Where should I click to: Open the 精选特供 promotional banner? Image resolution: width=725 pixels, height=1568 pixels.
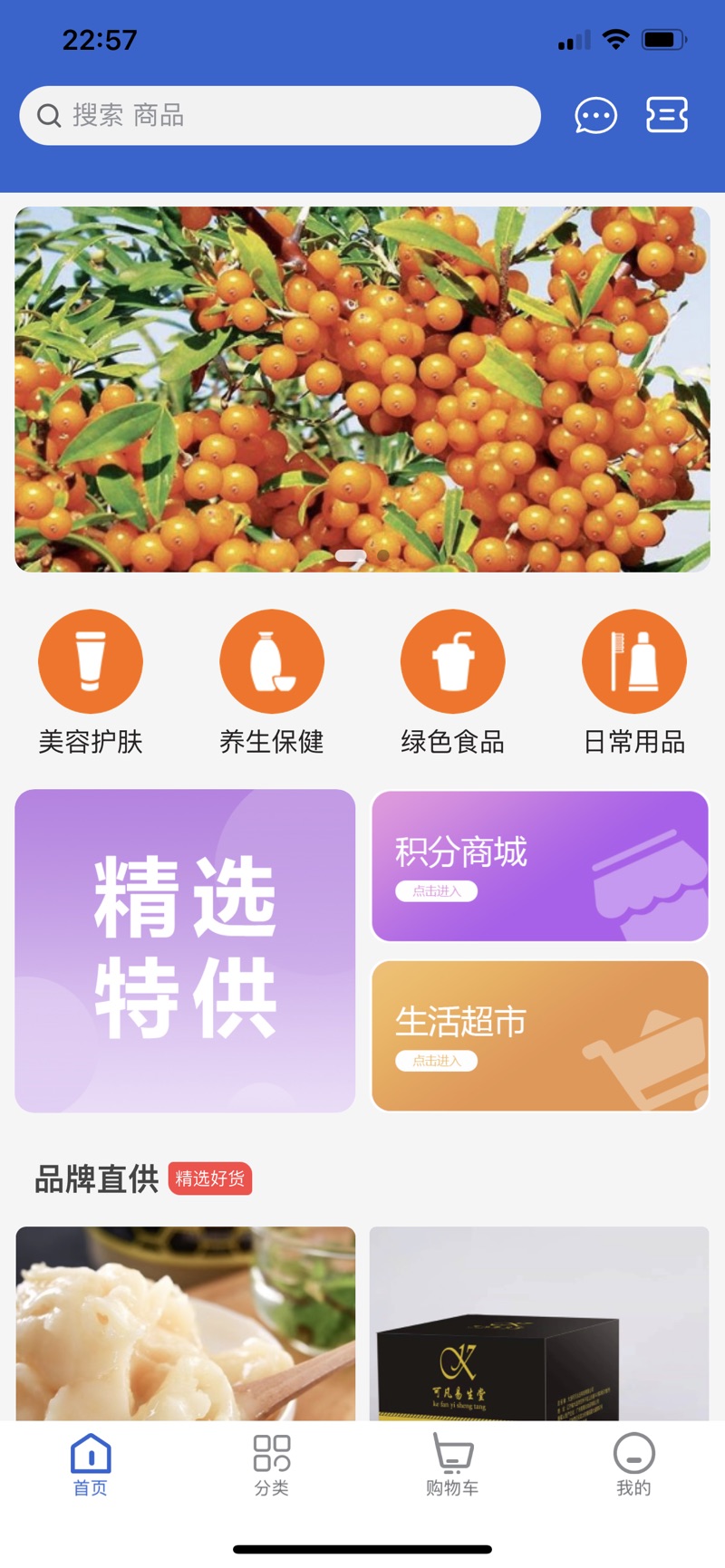(x=185, y=951)
